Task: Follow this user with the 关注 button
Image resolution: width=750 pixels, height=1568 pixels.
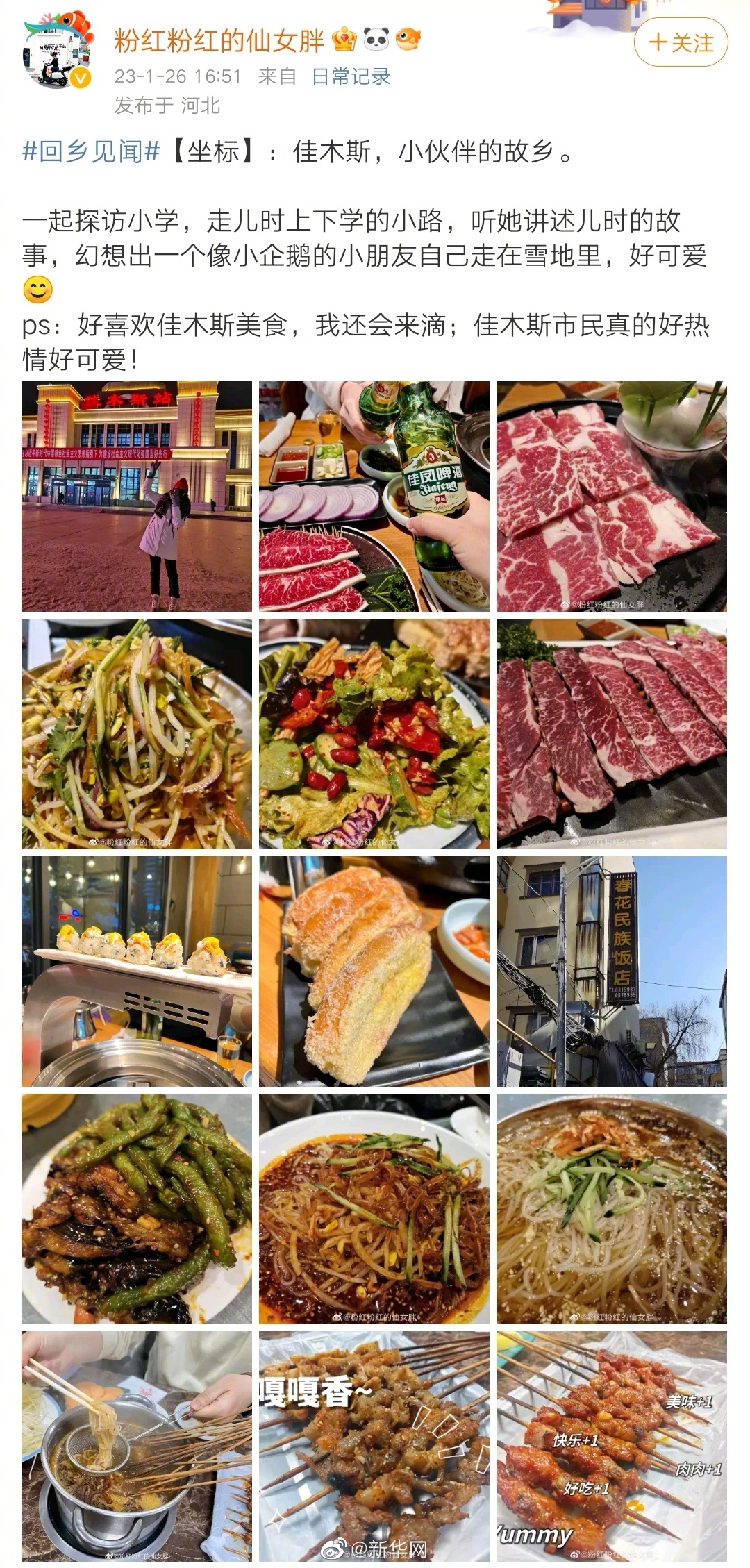Action: pyautogui.click(x=681, y=43)
